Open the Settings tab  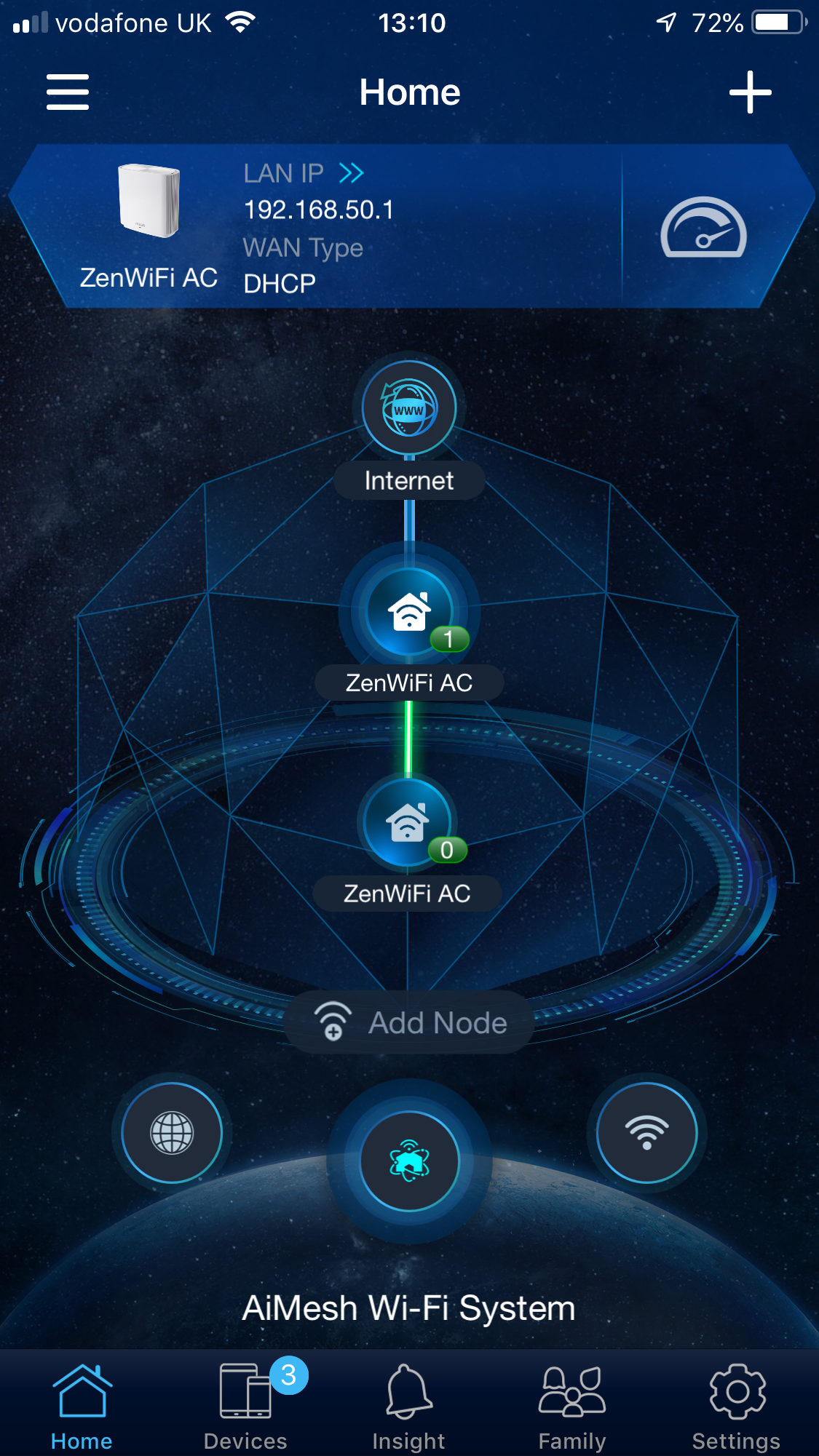[736, 1406]
